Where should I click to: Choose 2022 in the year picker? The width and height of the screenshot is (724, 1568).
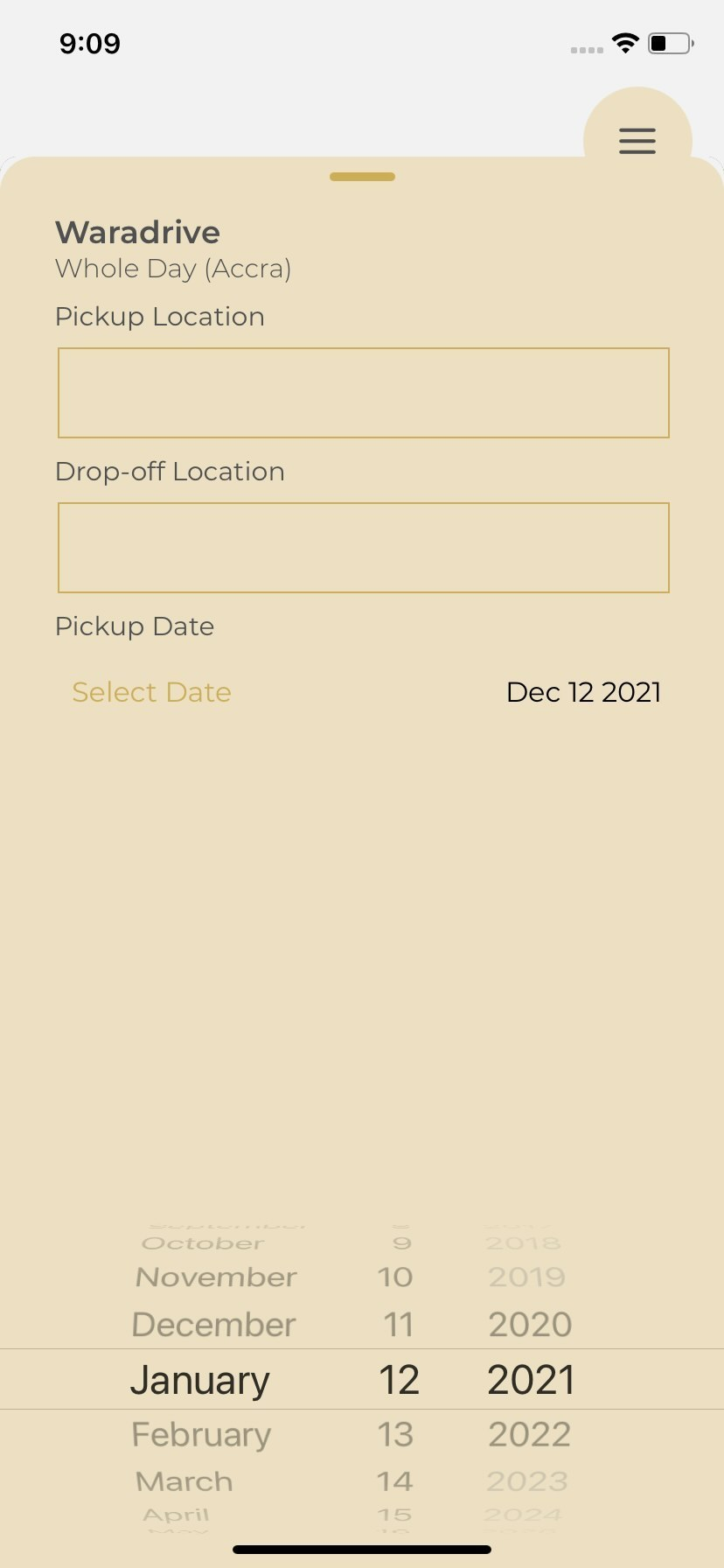(x=530, y=1434)
